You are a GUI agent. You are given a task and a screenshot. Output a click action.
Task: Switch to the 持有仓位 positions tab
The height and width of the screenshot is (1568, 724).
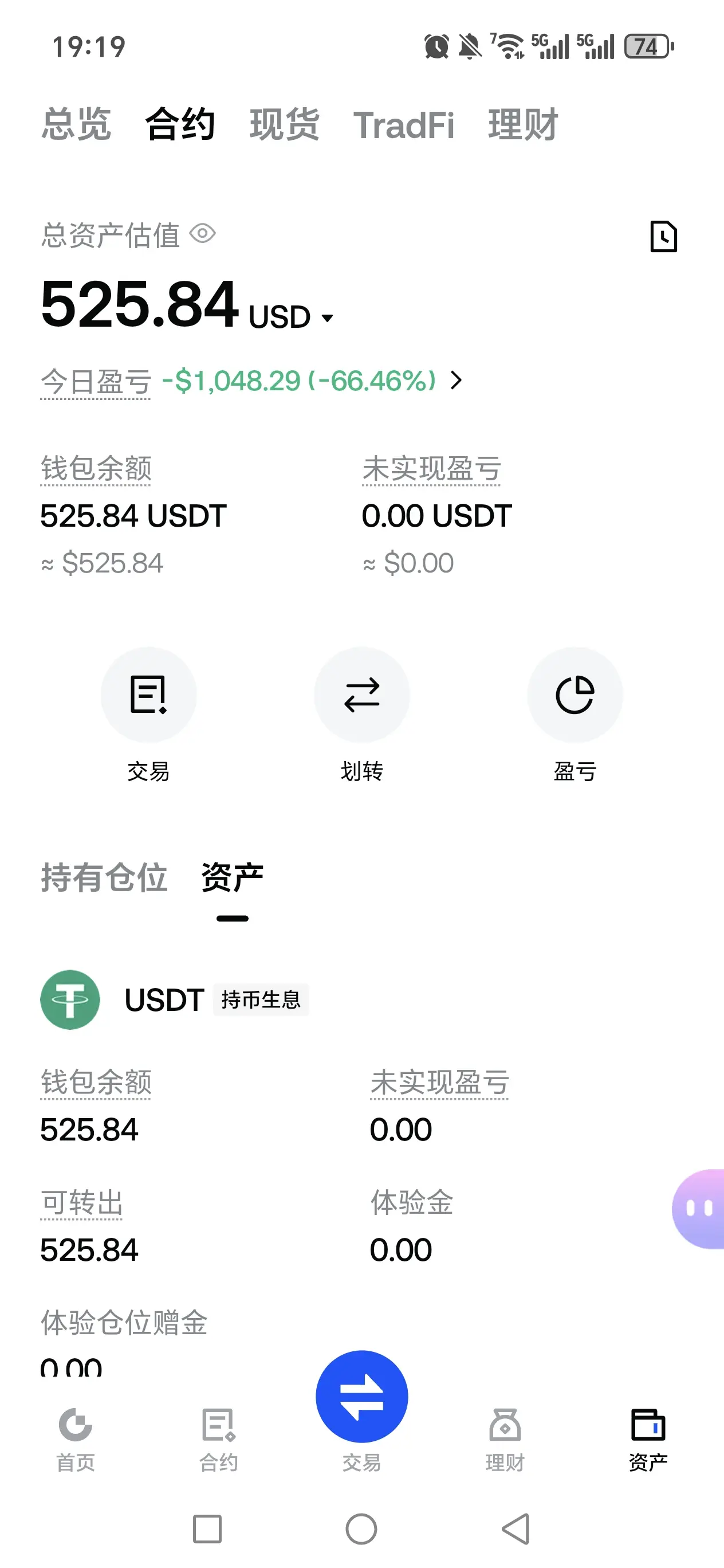(x=104, y=878)
